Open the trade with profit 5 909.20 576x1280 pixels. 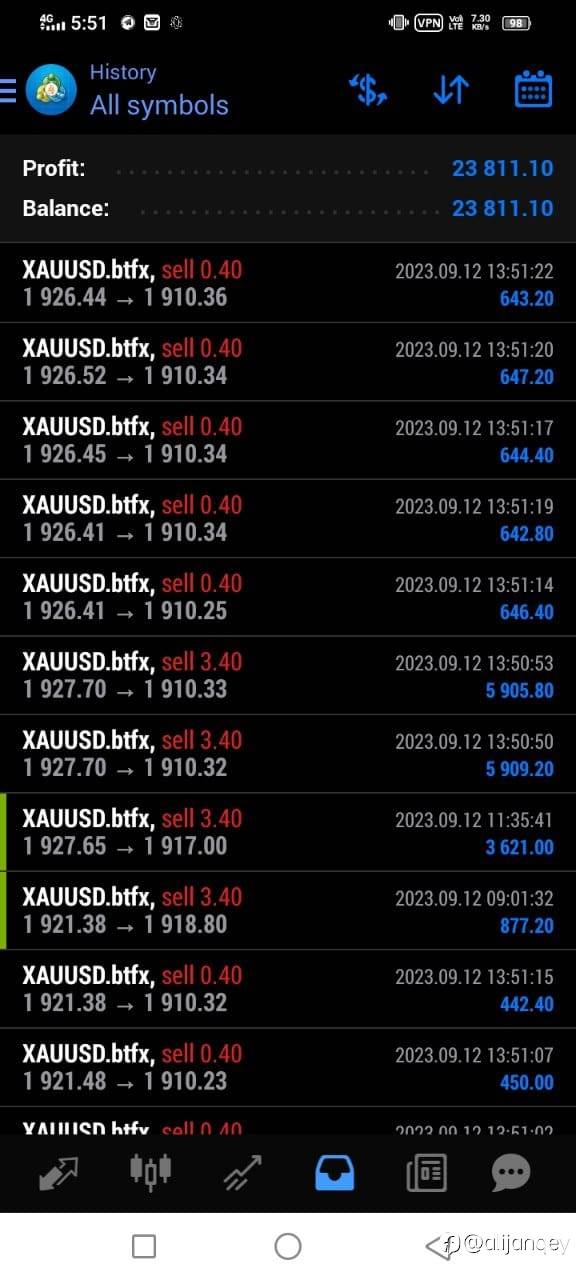288,754
